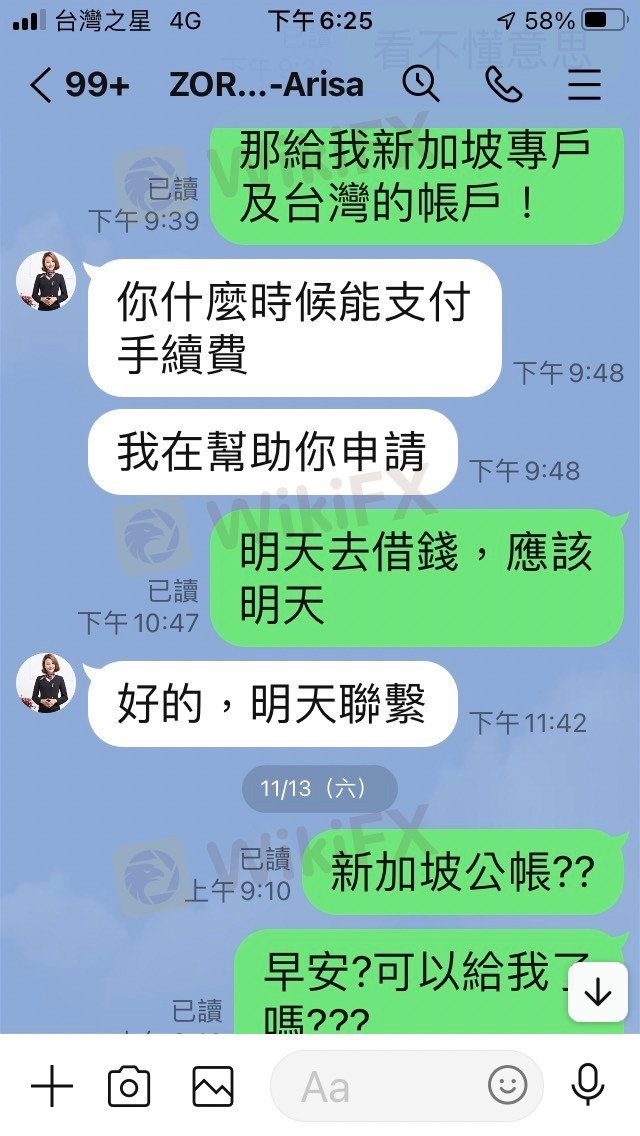Record a voice message with the microphone

click(x=587, y=1085)
